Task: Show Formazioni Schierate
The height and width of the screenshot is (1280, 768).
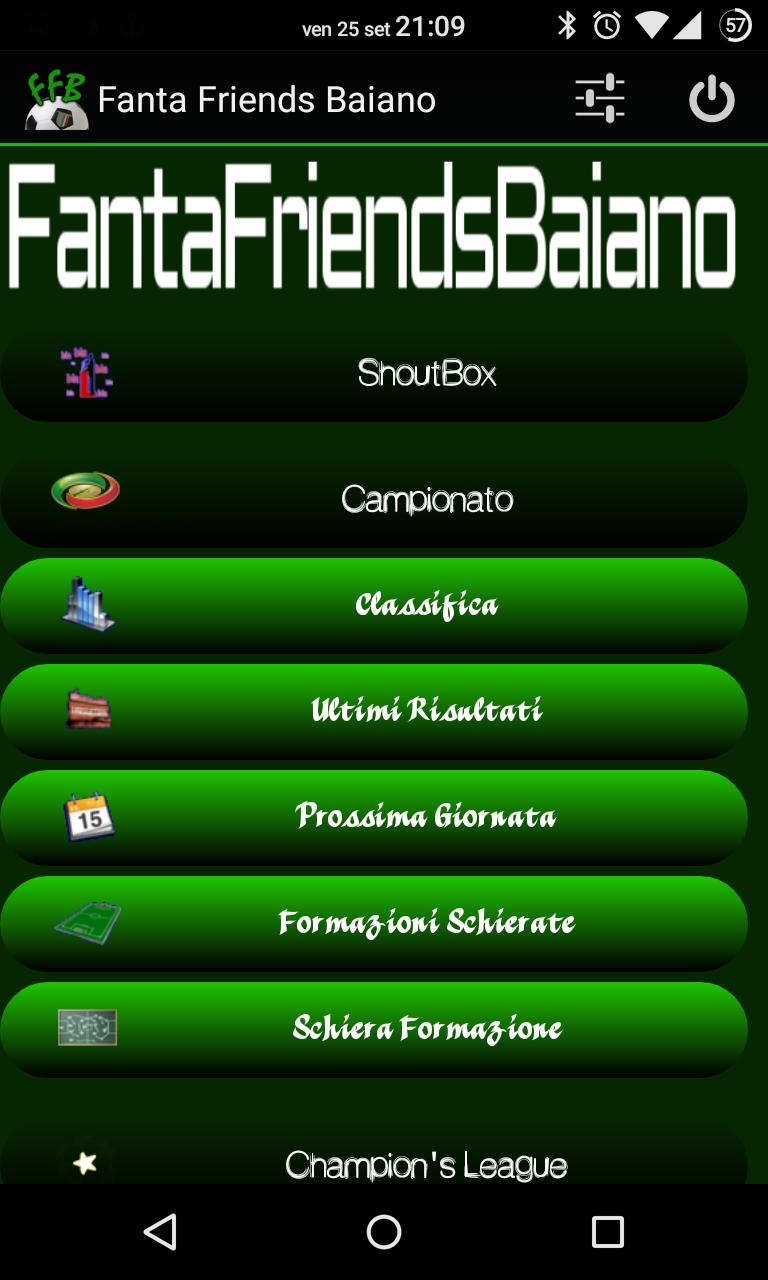Action: click(374, 923)
